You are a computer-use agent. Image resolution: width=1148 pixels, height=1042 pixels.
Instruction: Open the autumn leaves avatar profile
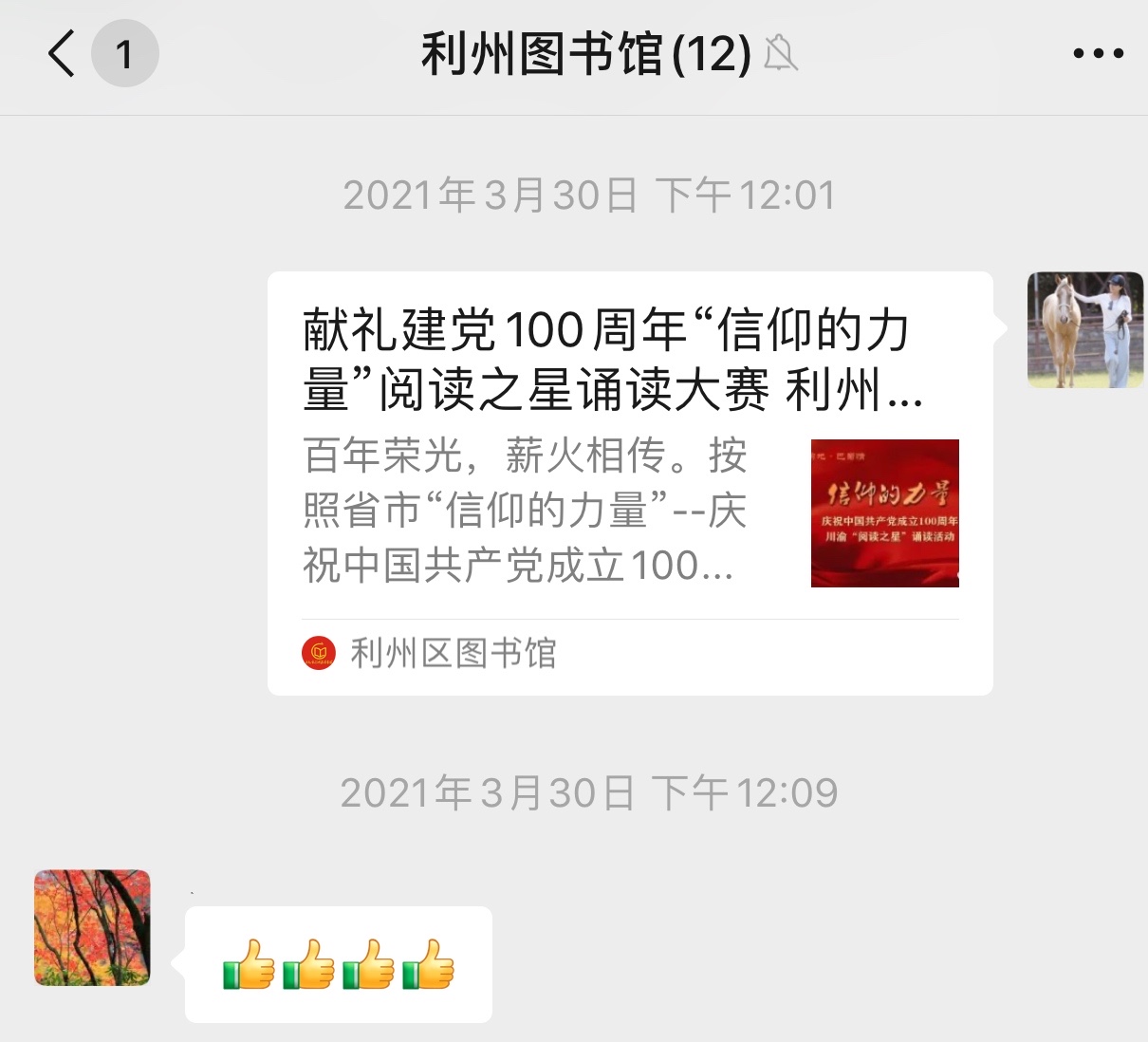tap(93, 927)
